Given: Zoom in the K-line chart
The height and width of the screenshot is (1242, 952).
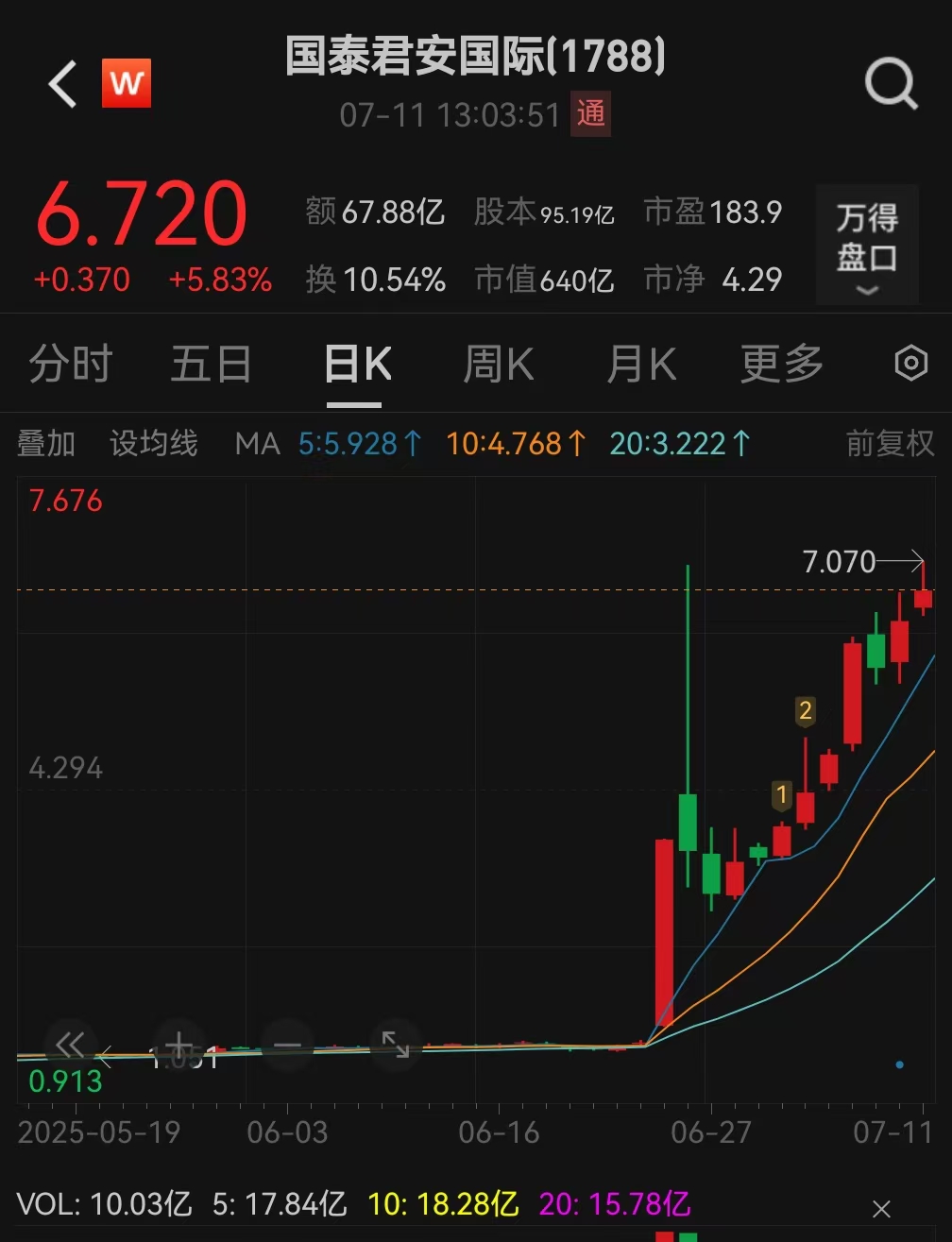Looking at the screenshot, I should (178, 1046).
